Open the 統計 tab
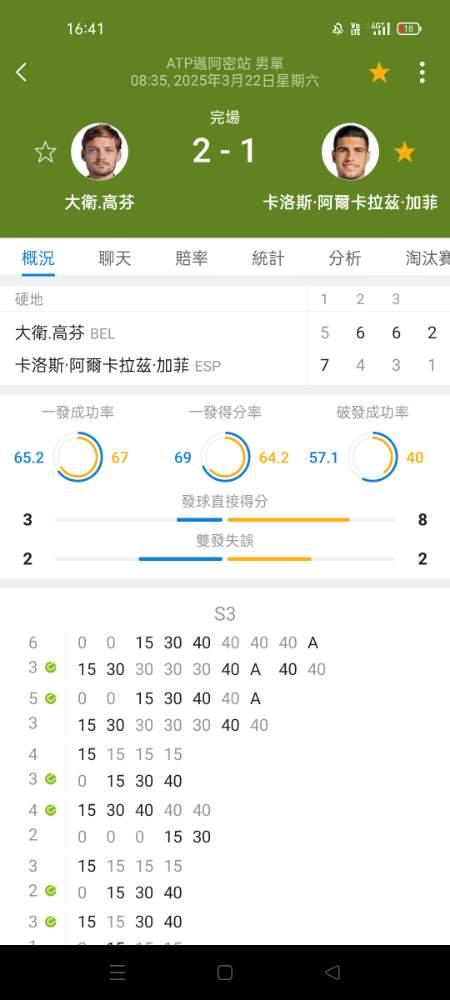This screenshot has height=1000, width=450. (x=268, y=258)
